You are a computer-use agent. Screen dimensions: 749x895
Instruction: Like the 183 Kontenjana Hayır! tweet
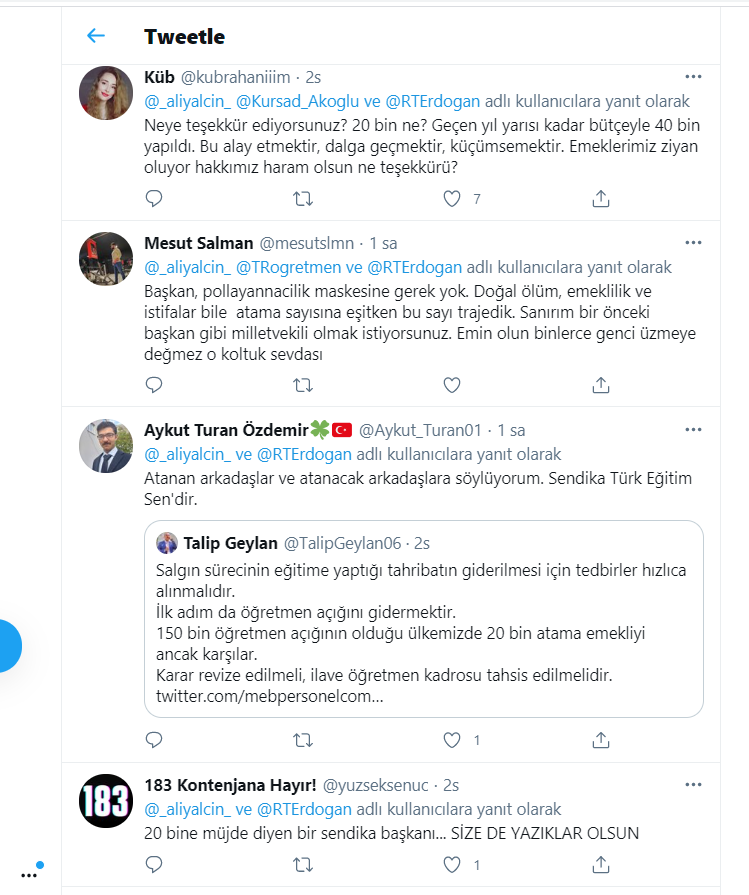[452, 864]
